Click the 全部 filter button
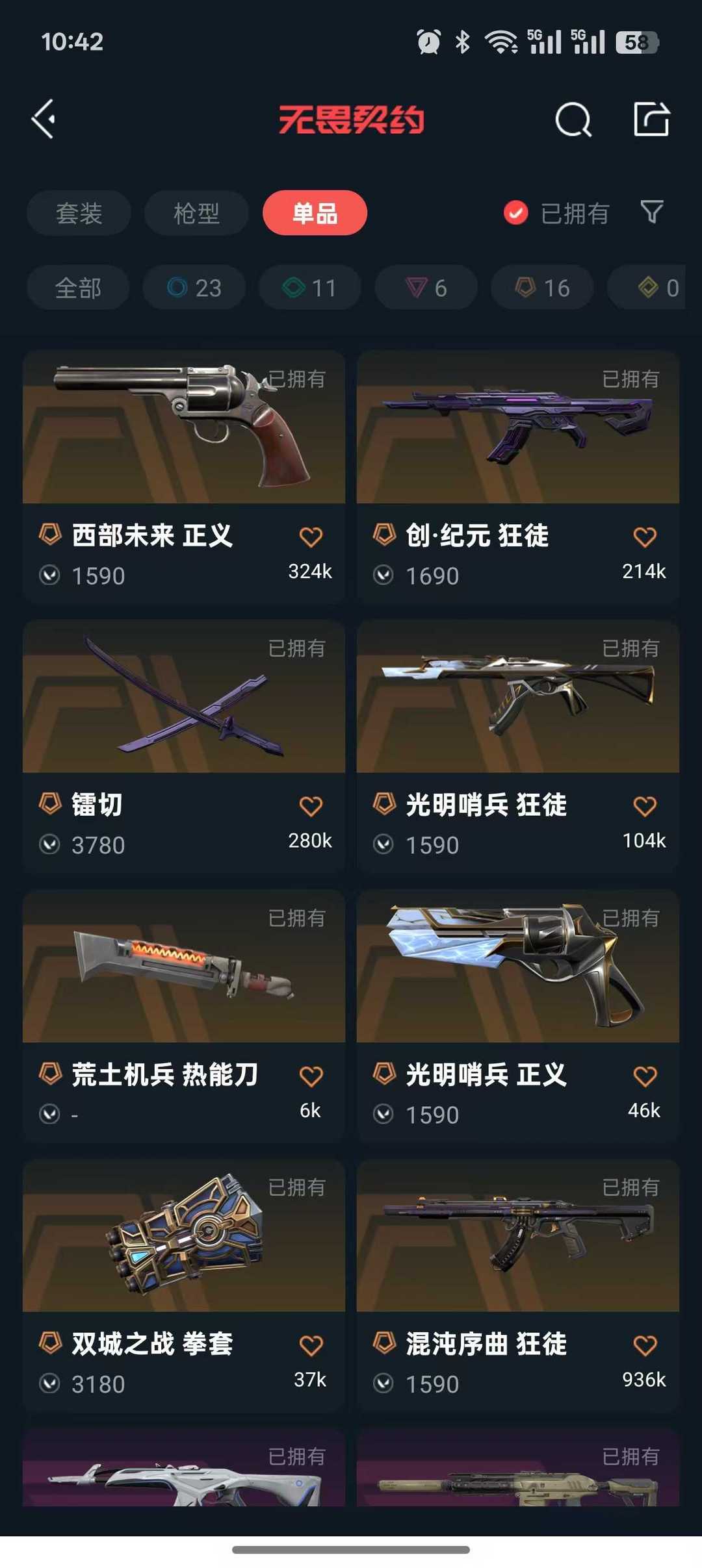This screenshot has width=702, height=1568. [x=77, y=287]
